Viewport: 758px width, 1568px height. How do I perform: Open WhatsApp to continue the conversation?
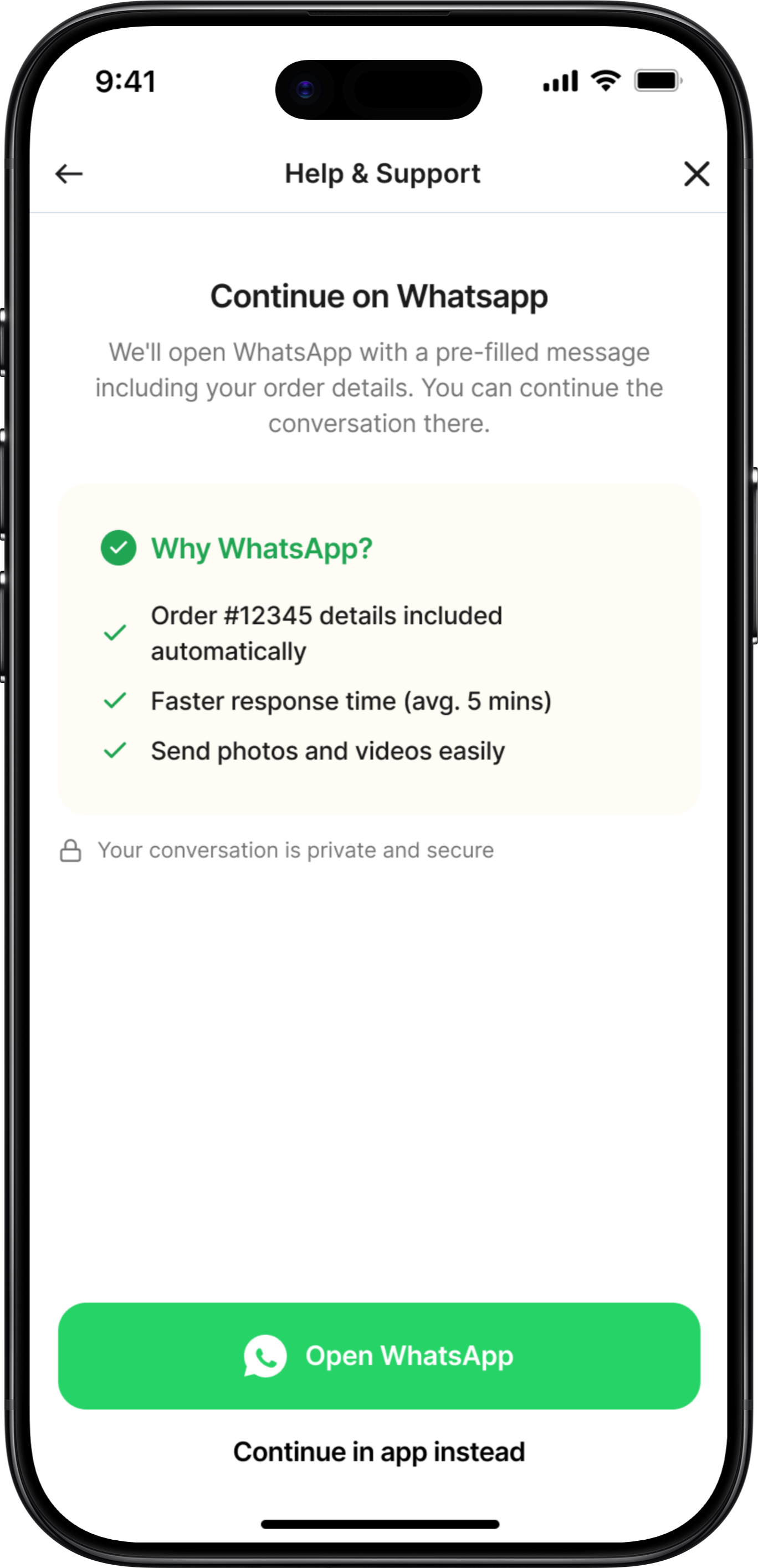click(x=379, y=1356)
